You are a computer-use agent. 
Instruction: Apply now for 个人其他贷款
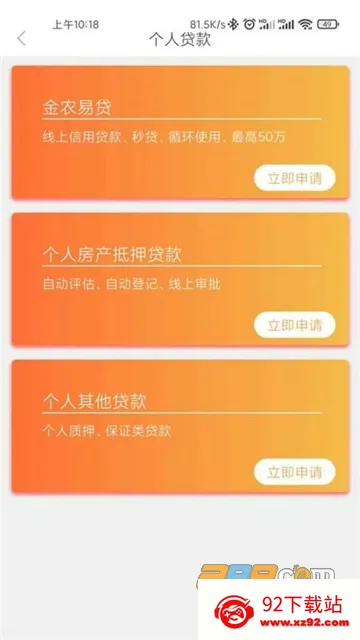pyautogui.click(x=295, y=472)
